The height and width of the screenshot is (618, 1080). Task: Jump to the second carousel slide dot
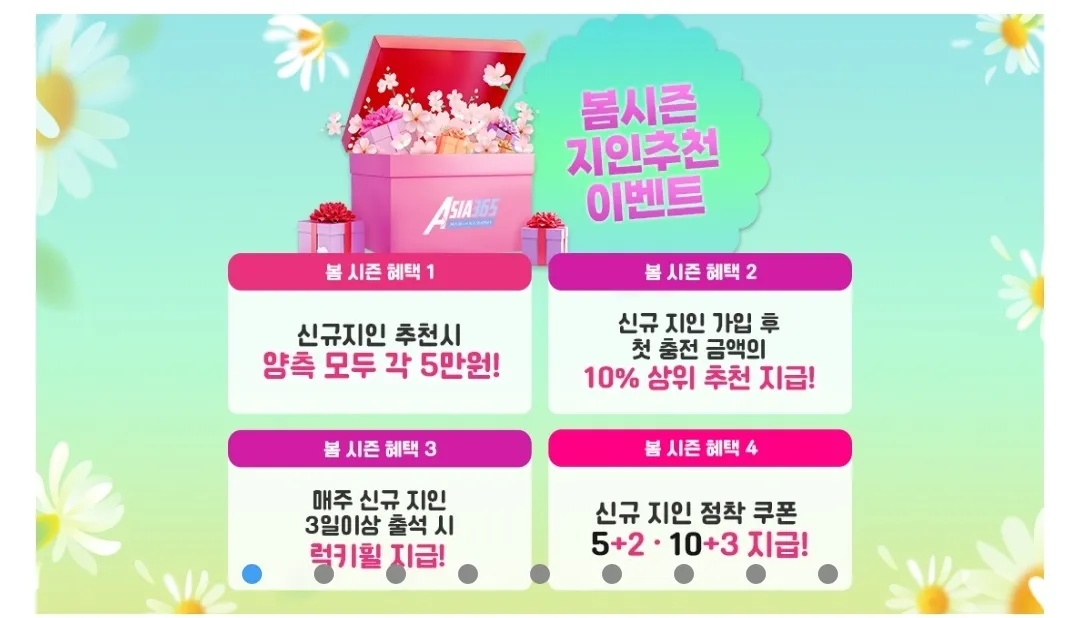click(324, 574)
